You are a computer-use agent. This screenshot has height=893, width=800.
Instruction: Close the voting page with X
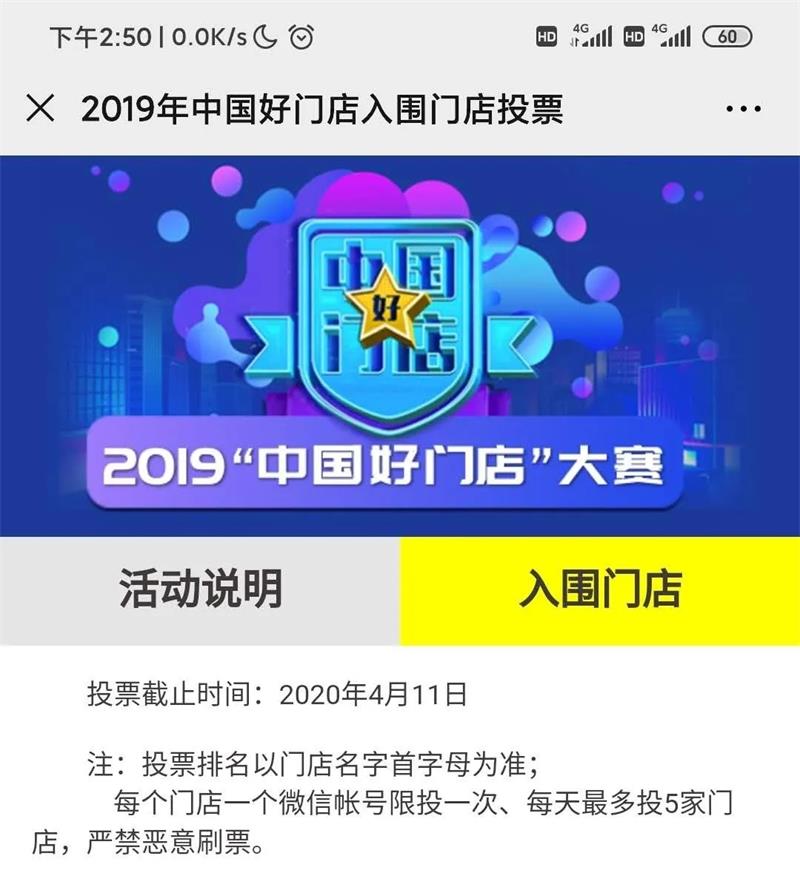[x=40, y=108]
